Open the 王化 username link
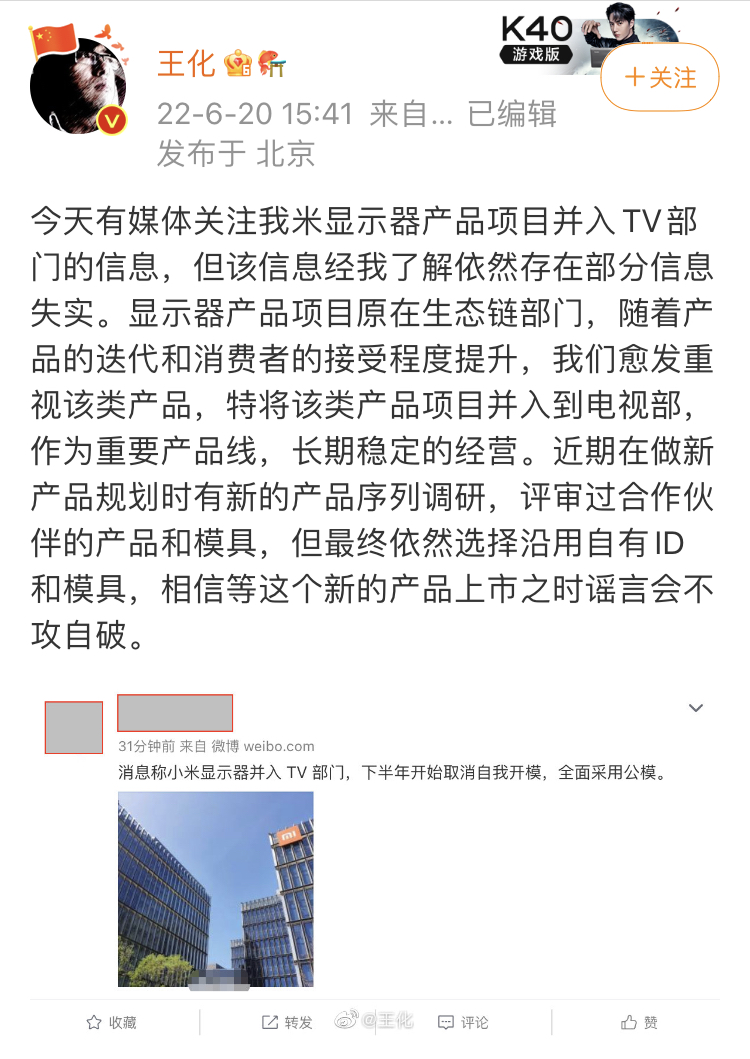This screenshot has width=750, height=1059. pyautogui.click(x=186, y=64)
